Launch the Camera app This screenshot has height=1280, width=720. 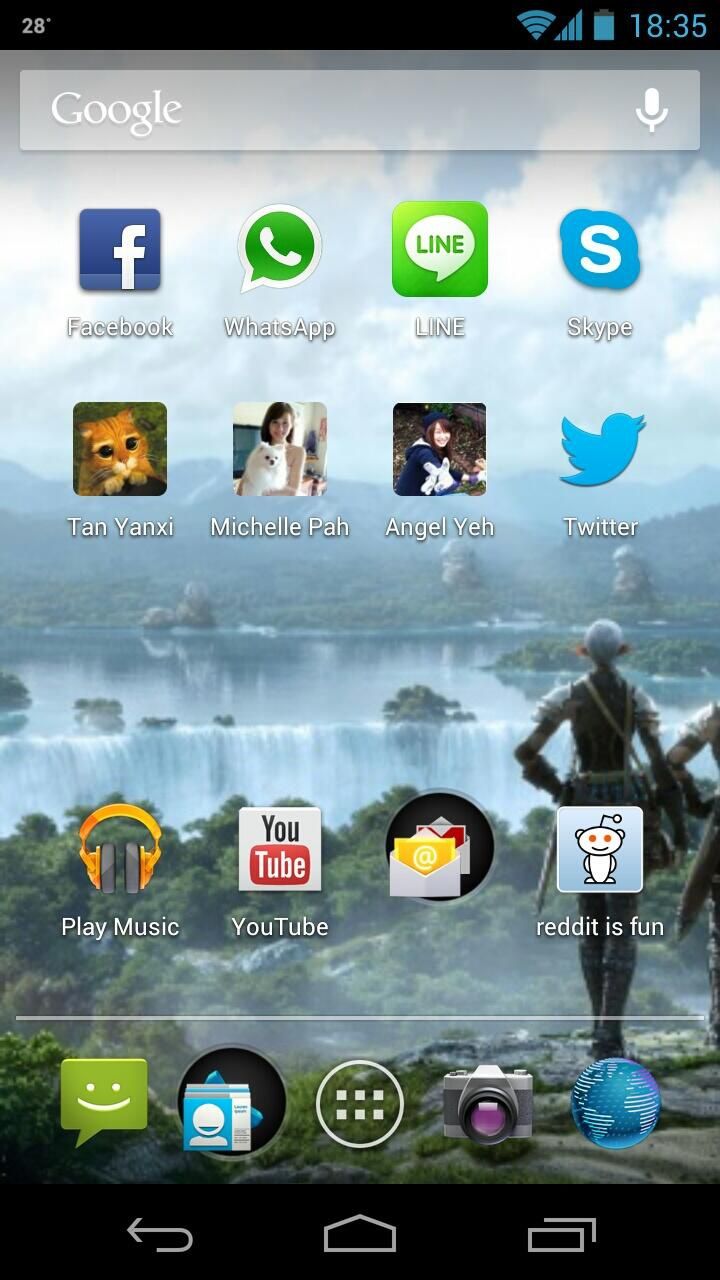coord(488,1104)
